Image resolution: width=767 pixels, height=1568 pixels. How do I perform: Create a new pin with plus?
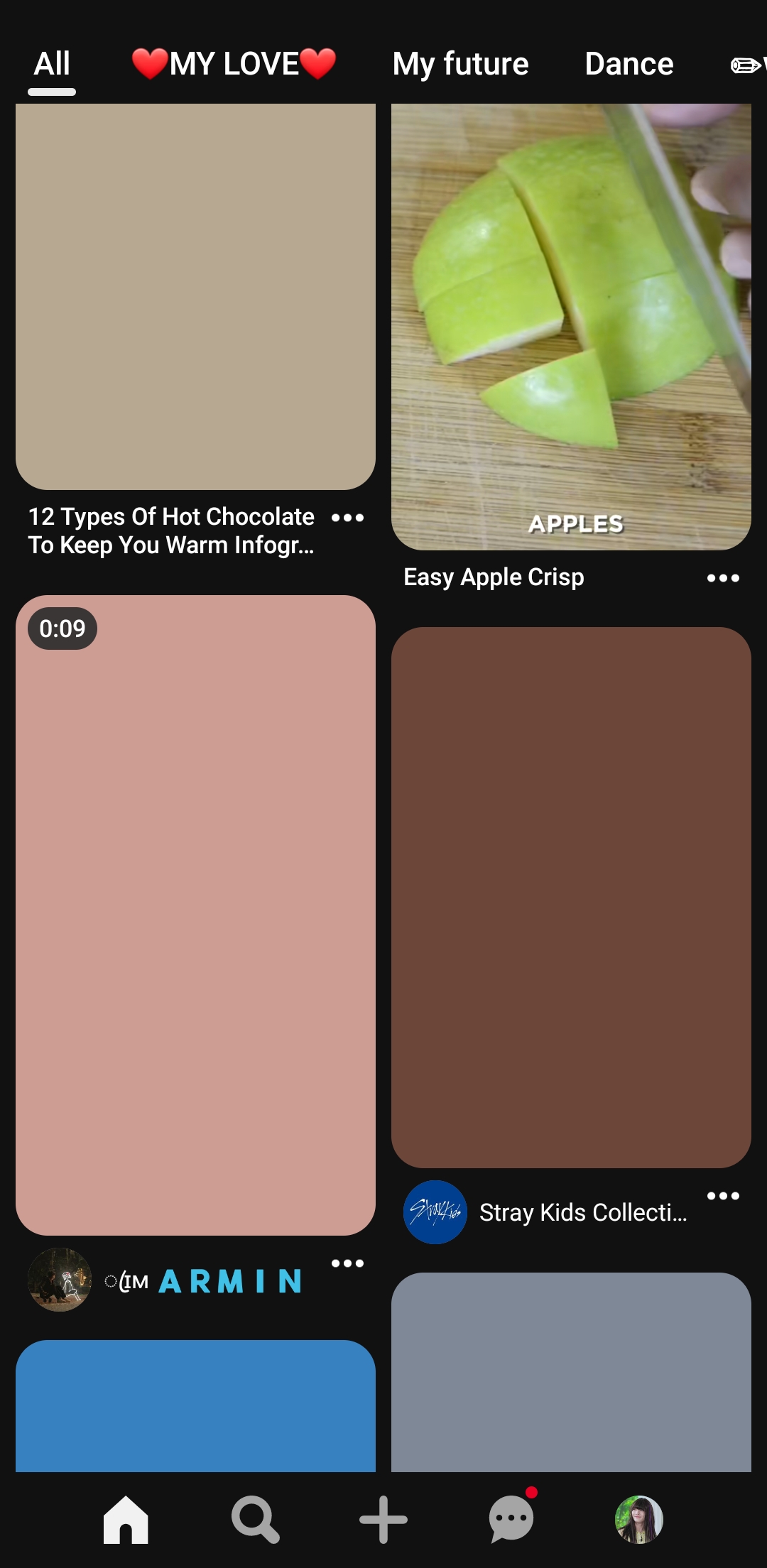pyautogui.click(x=383, y=1520)
